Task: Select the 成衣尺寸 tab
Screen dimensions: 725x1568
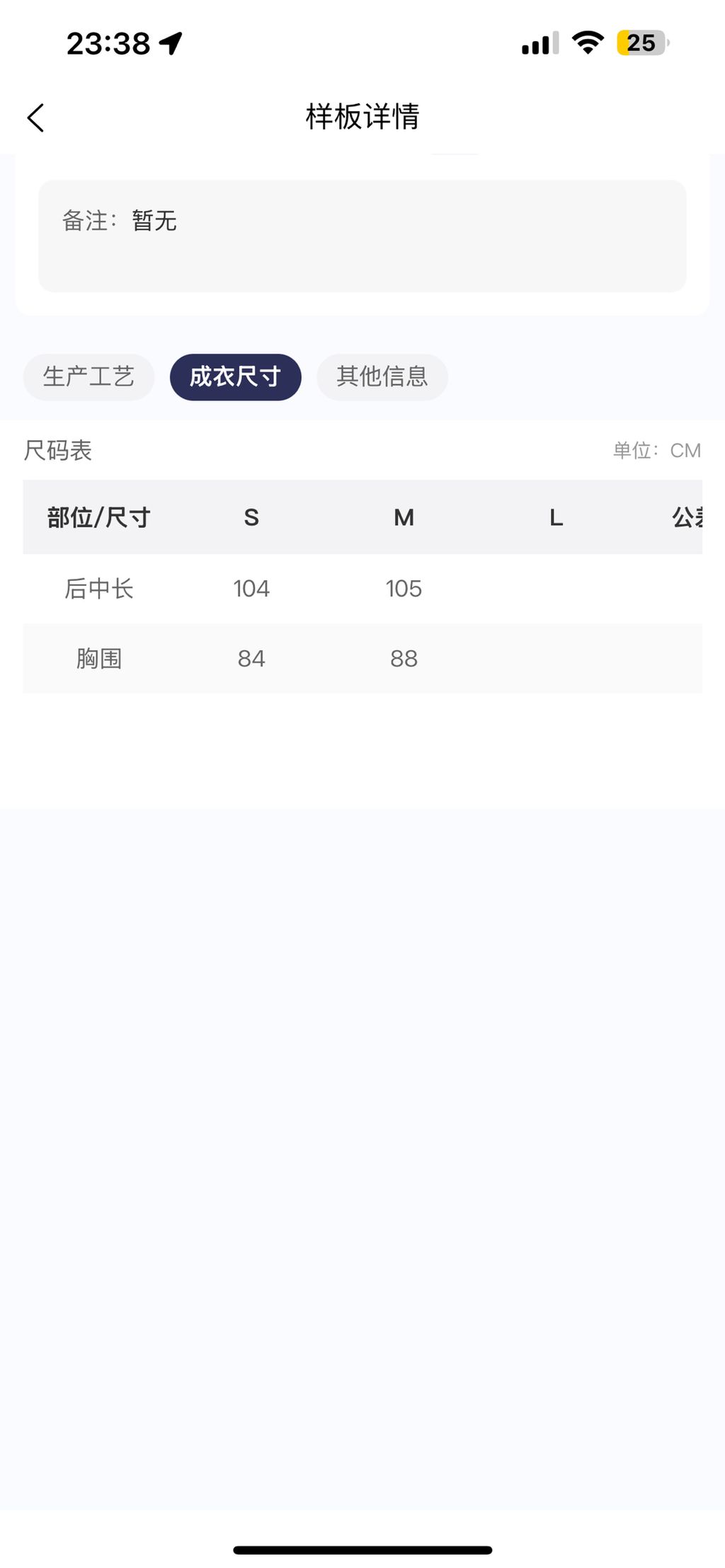Action: tap(234, 377)
